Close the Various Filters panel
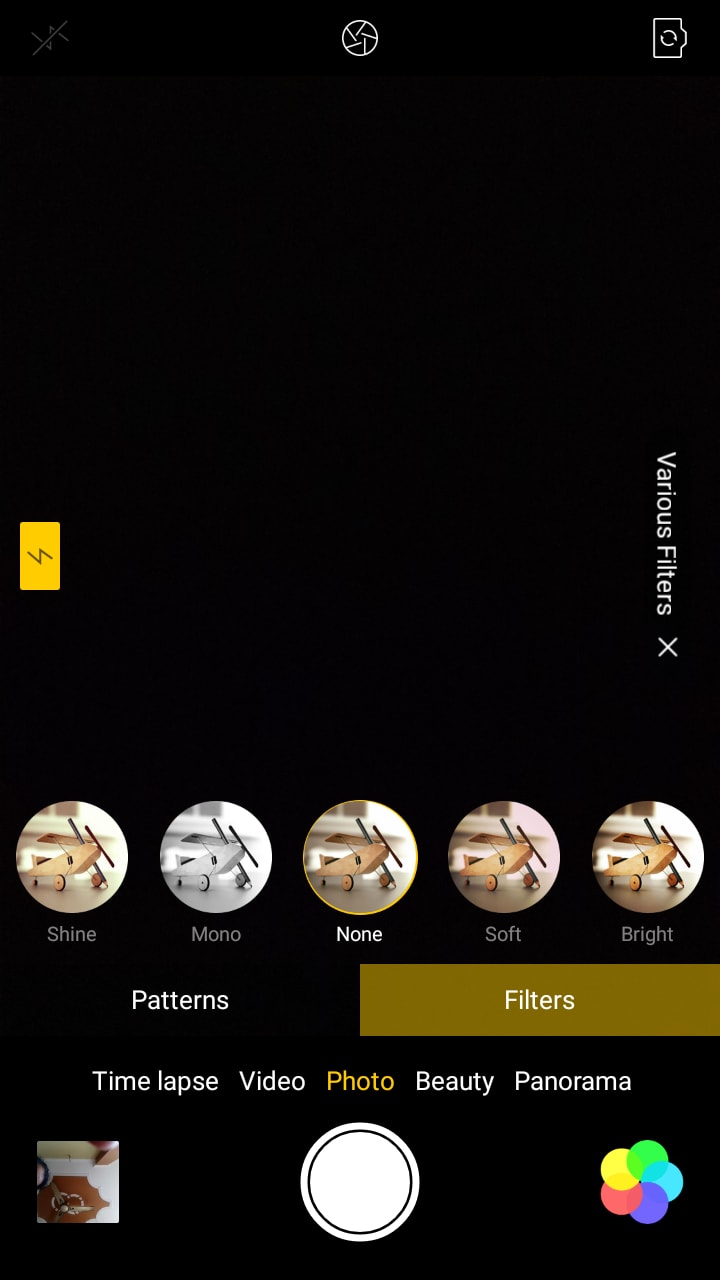Screen dimensions: 720x1280 pos(667,647)
